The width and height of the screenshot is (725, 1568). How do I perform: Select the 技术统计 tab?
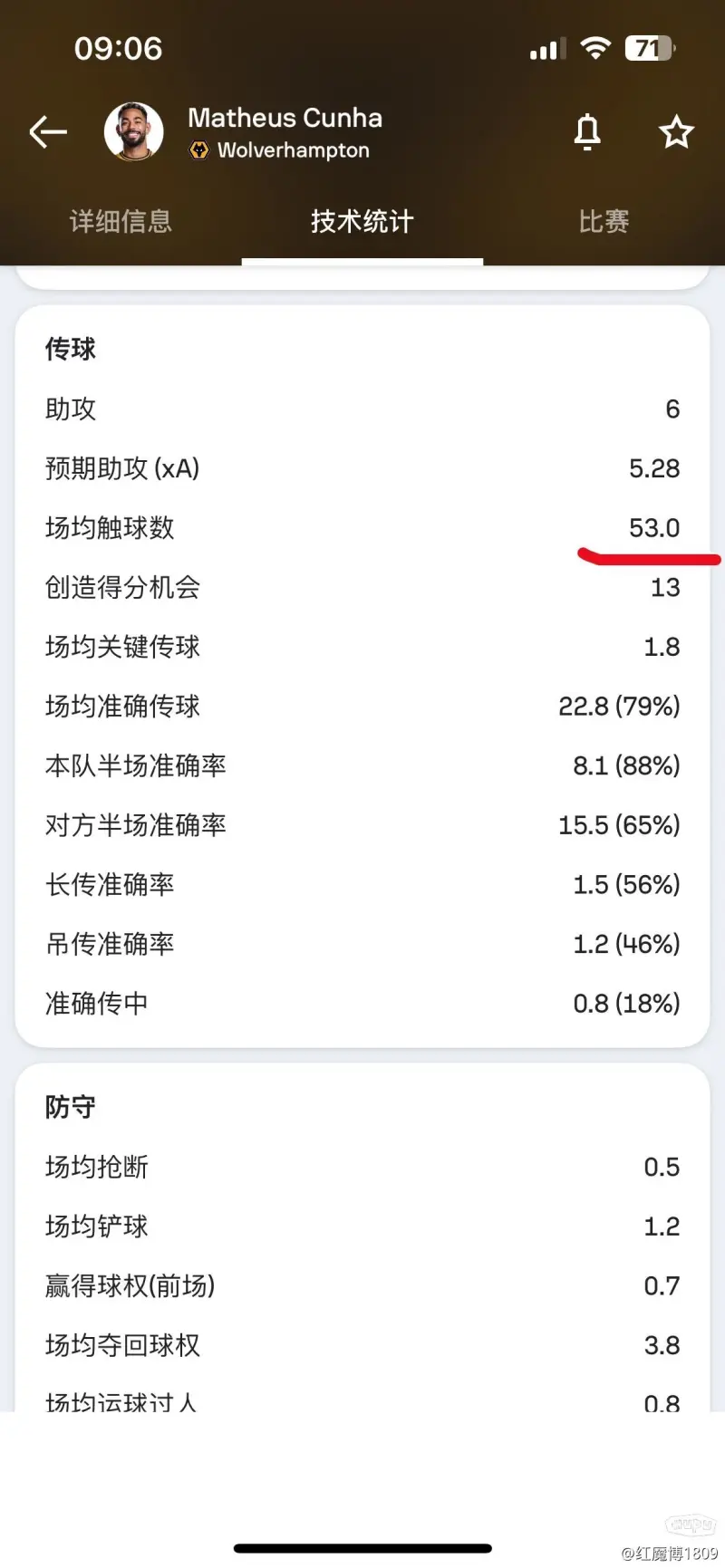362,221
